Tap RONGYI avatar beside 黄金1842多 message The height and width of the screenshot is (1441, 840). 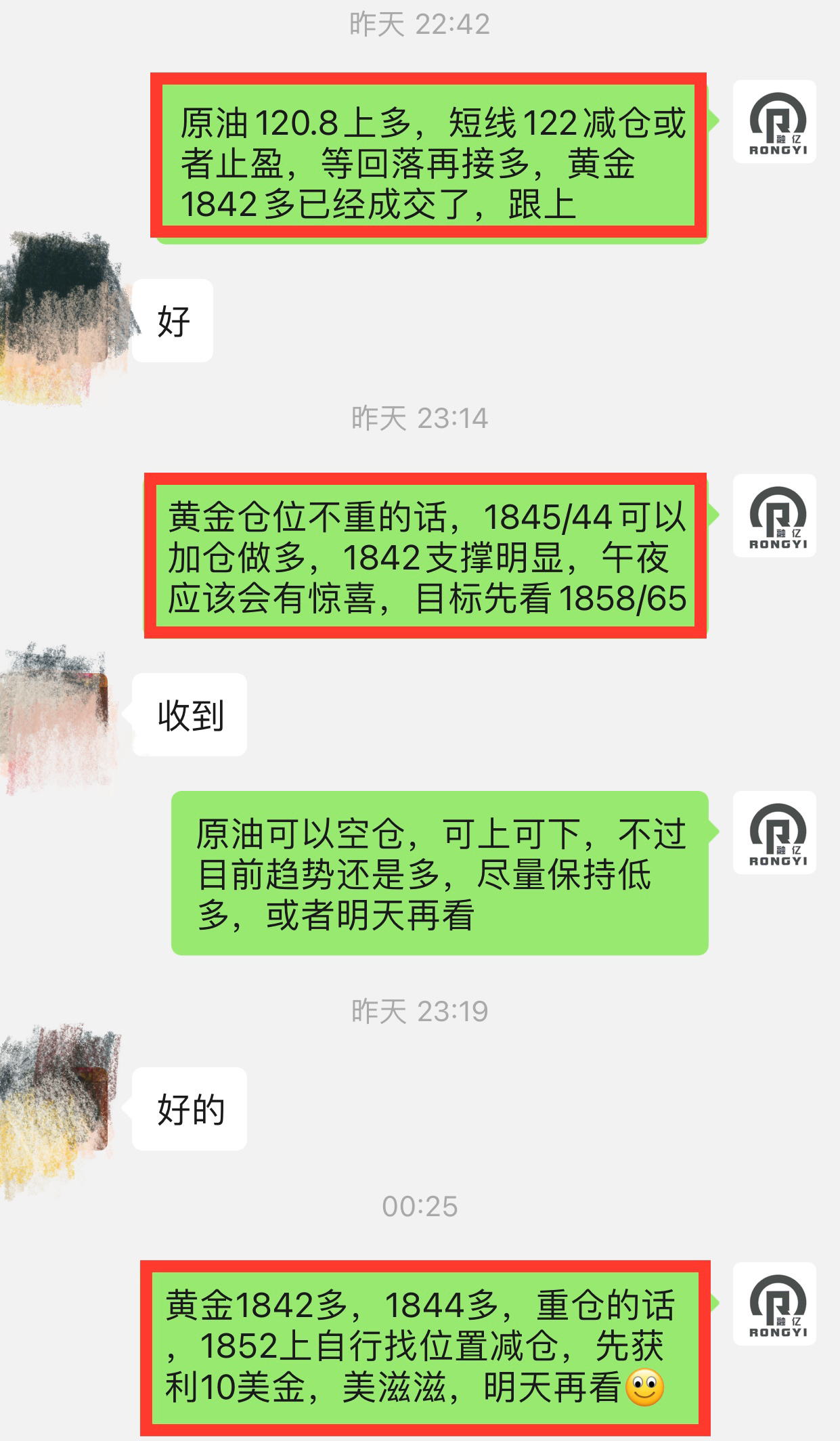(774, 1304)
